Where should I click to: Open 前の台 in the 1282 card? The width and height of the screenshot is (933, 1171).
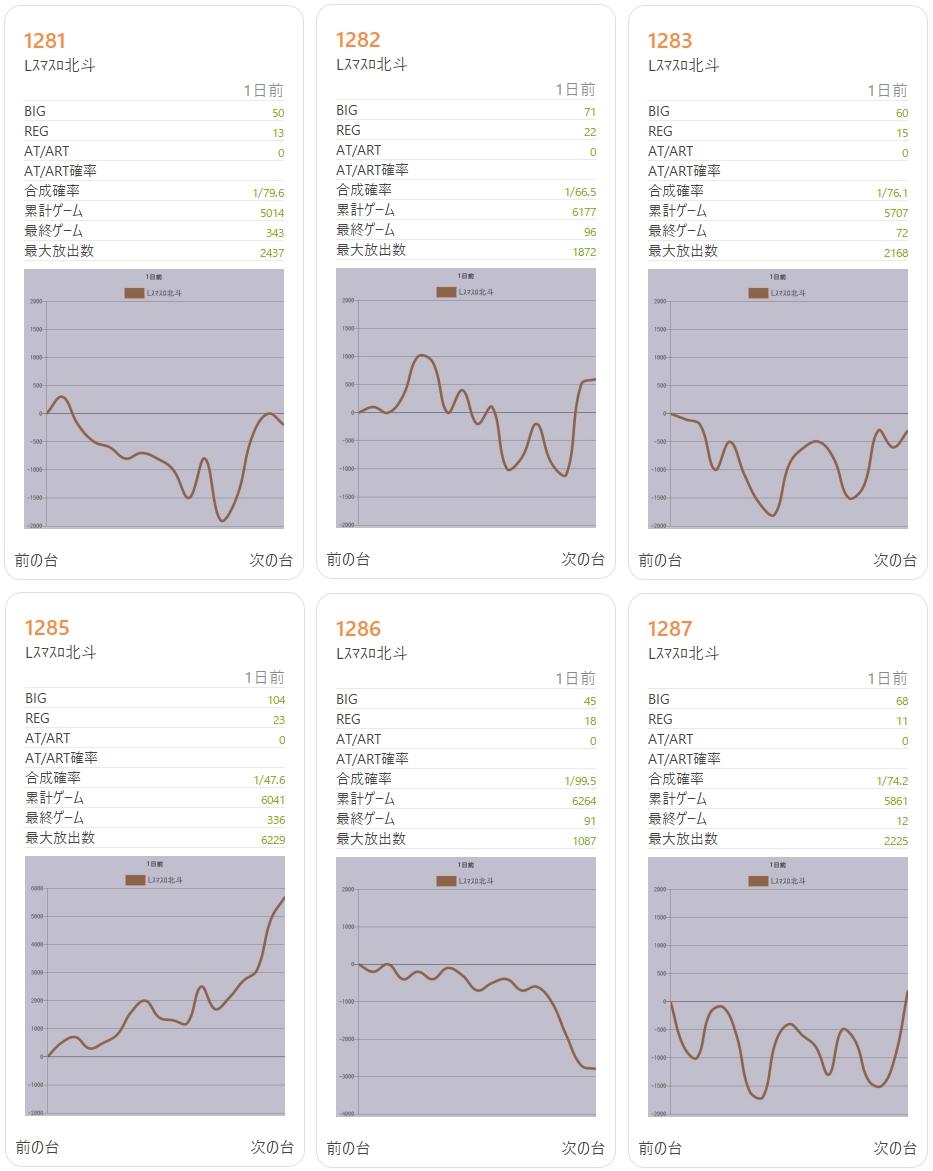pyautogui.click(x=348, y=560)
